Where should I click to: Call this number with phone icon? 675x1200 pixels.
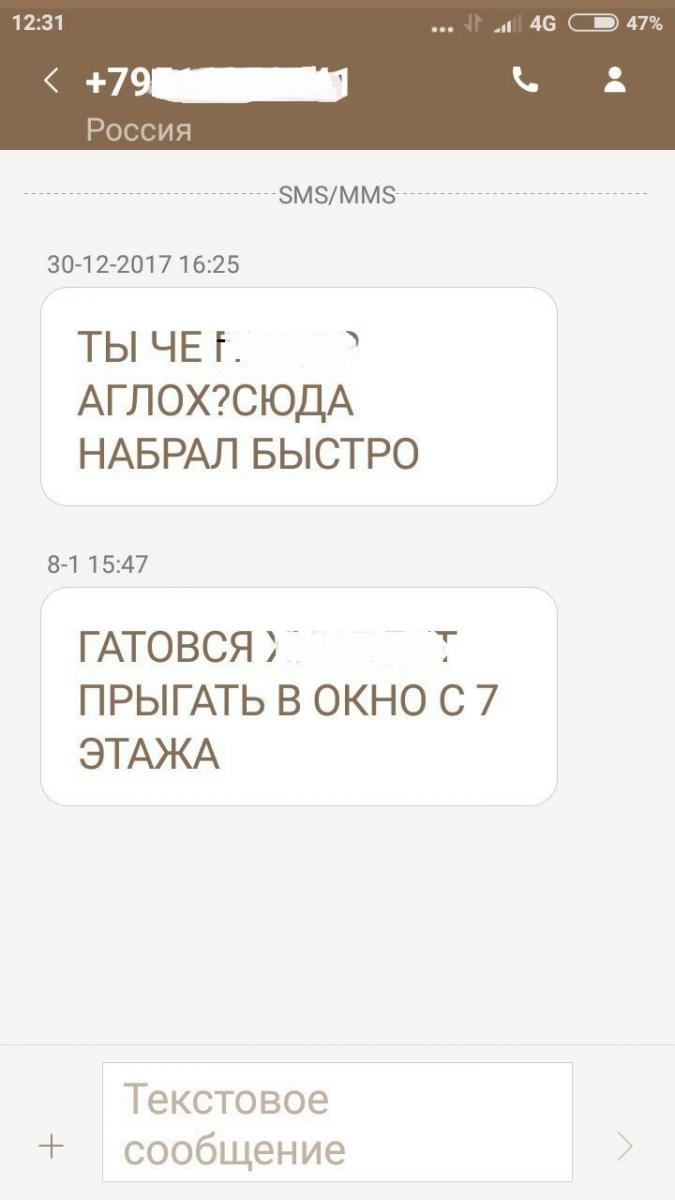click(x=525, y=81)
